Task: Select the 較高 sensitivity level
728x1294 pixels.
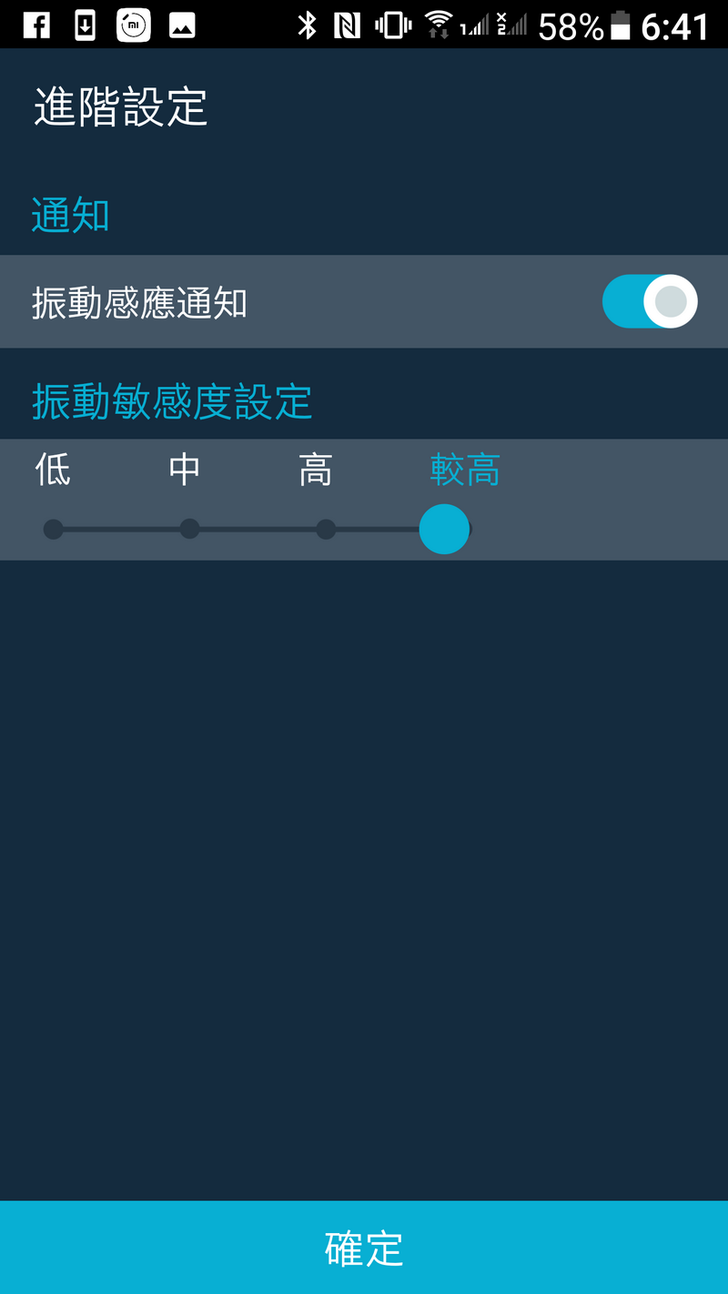Action: (444, 529)
